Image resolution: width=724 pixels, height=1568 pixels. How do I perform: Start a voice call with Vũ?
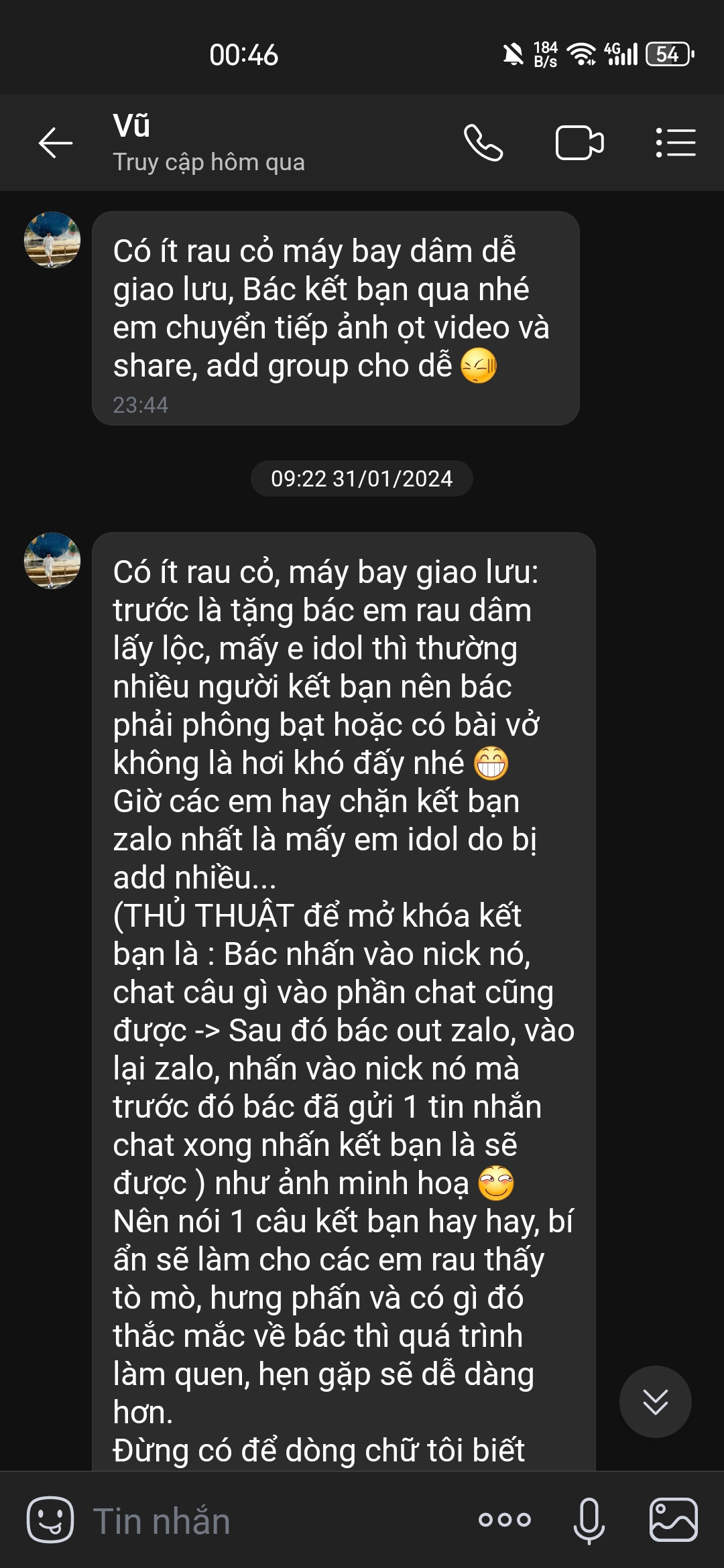483,143
